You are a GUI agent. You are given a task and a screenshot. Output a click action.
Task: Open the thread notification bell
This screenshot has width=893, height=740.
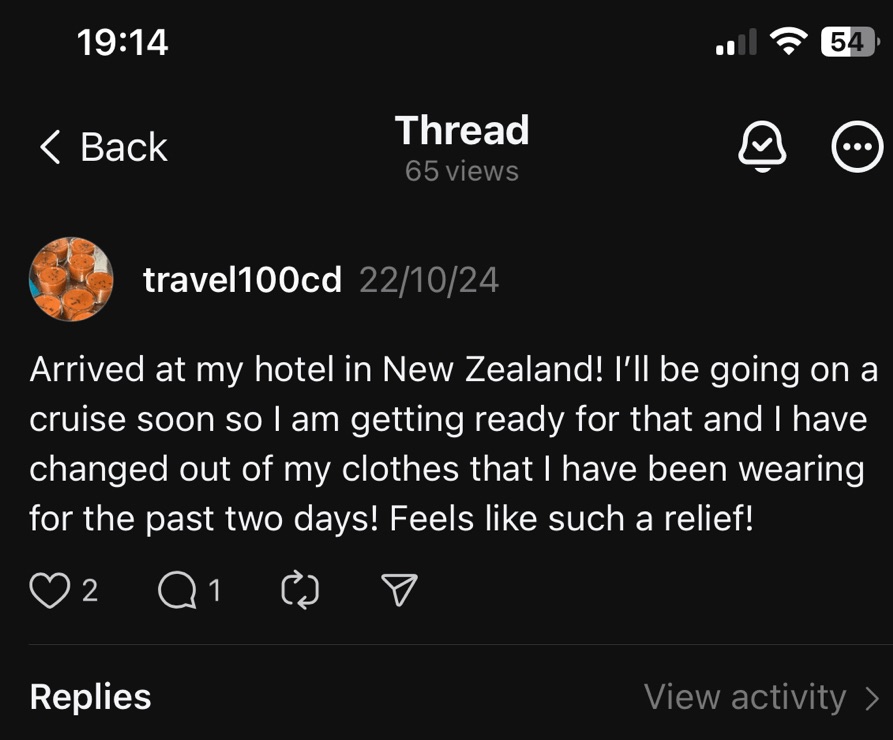(x=762, y=148)
